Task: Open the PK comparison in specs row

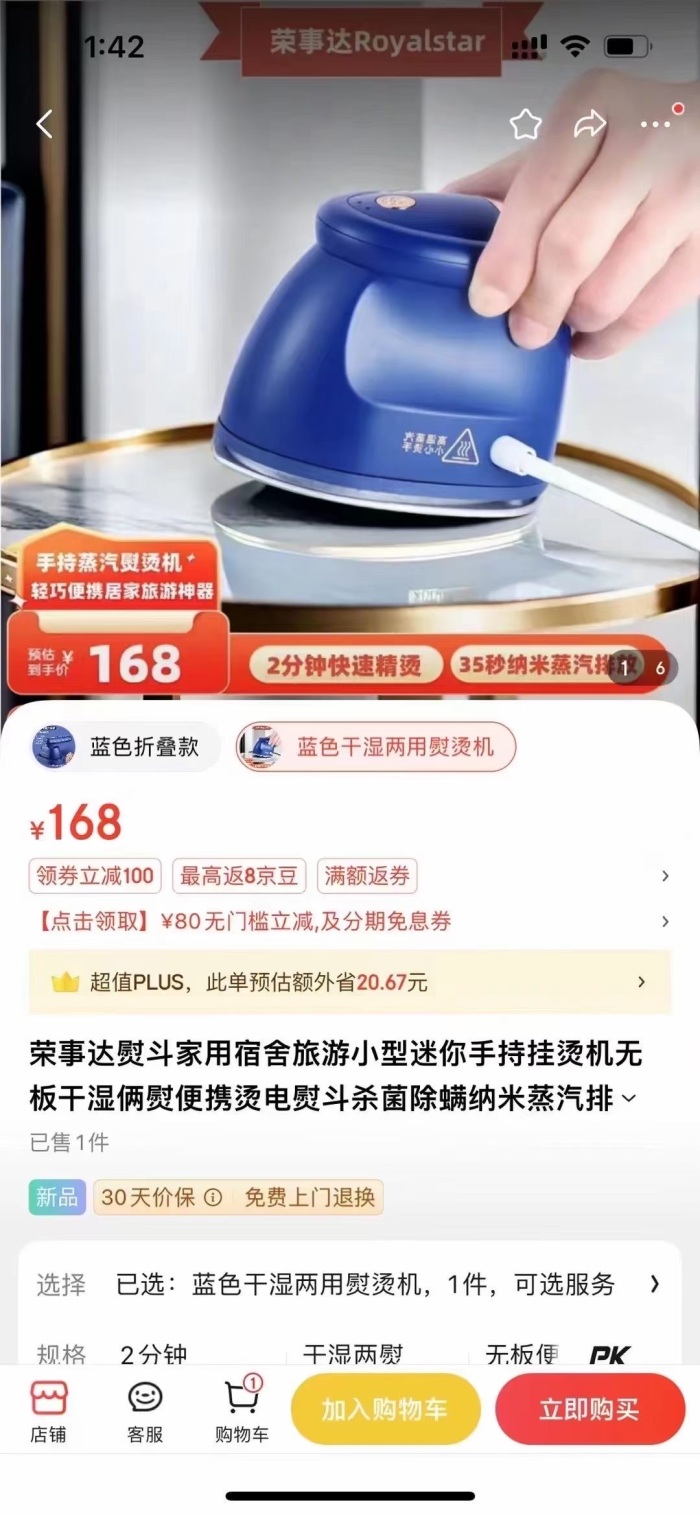Action: pos(610,1355)
